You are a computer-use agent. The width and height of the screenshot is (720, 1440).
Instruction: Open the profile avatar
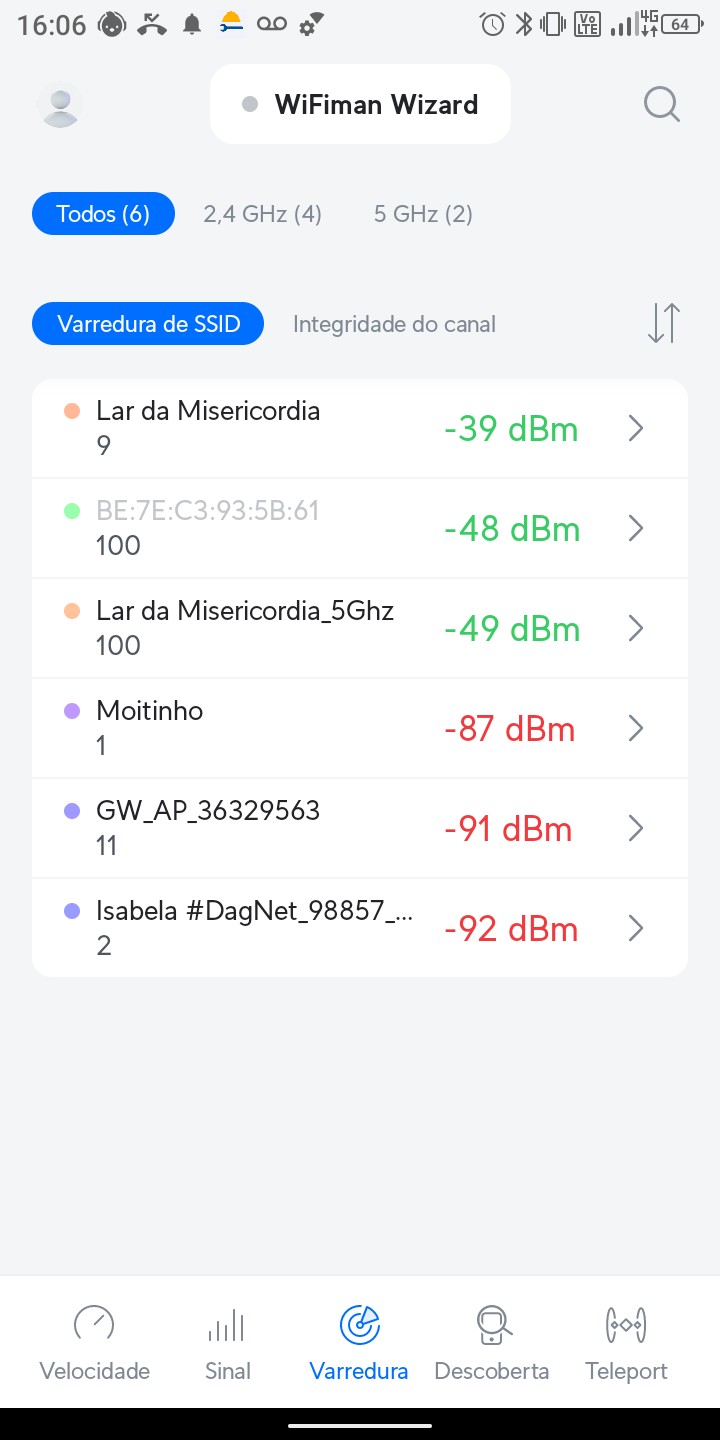pos(60,104)
